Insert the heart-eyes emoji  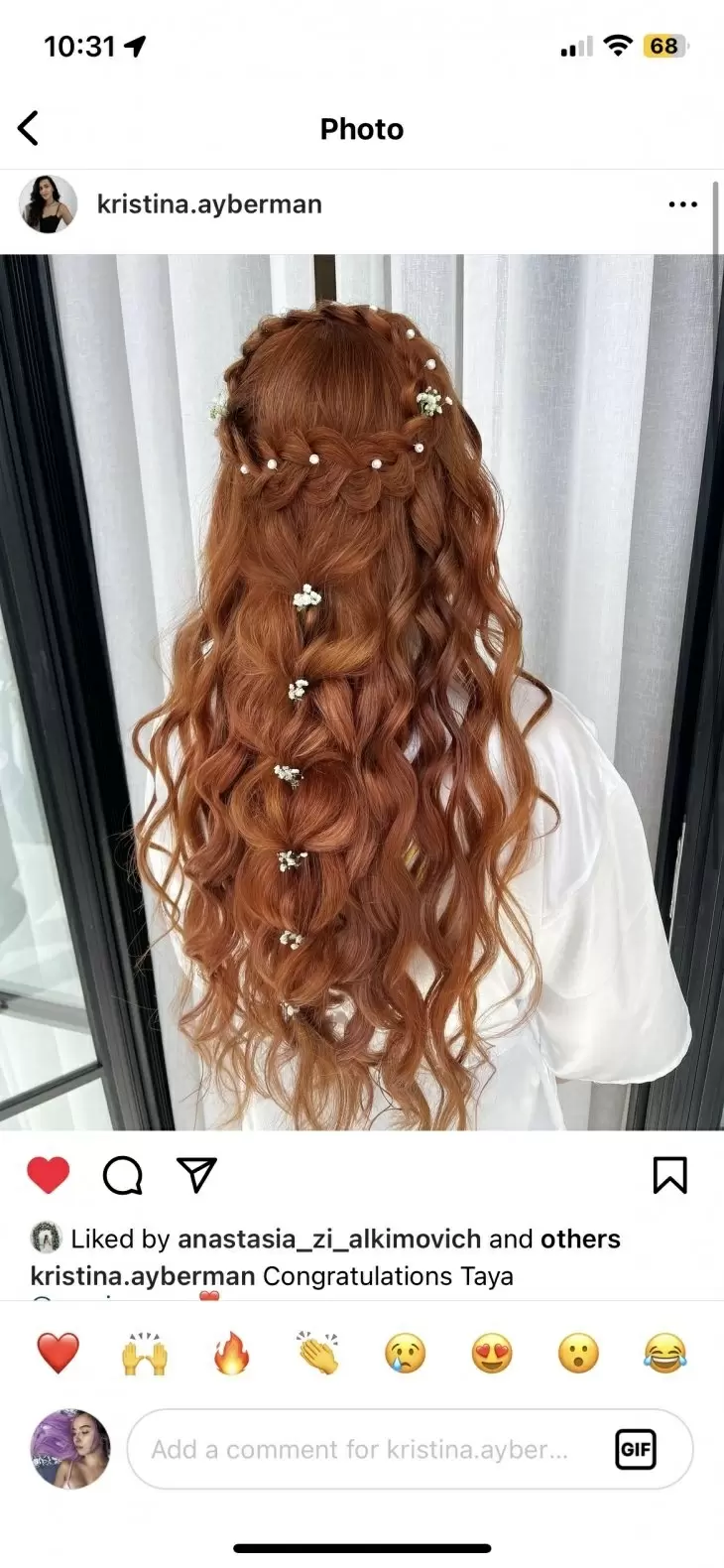click(492, 1353)
